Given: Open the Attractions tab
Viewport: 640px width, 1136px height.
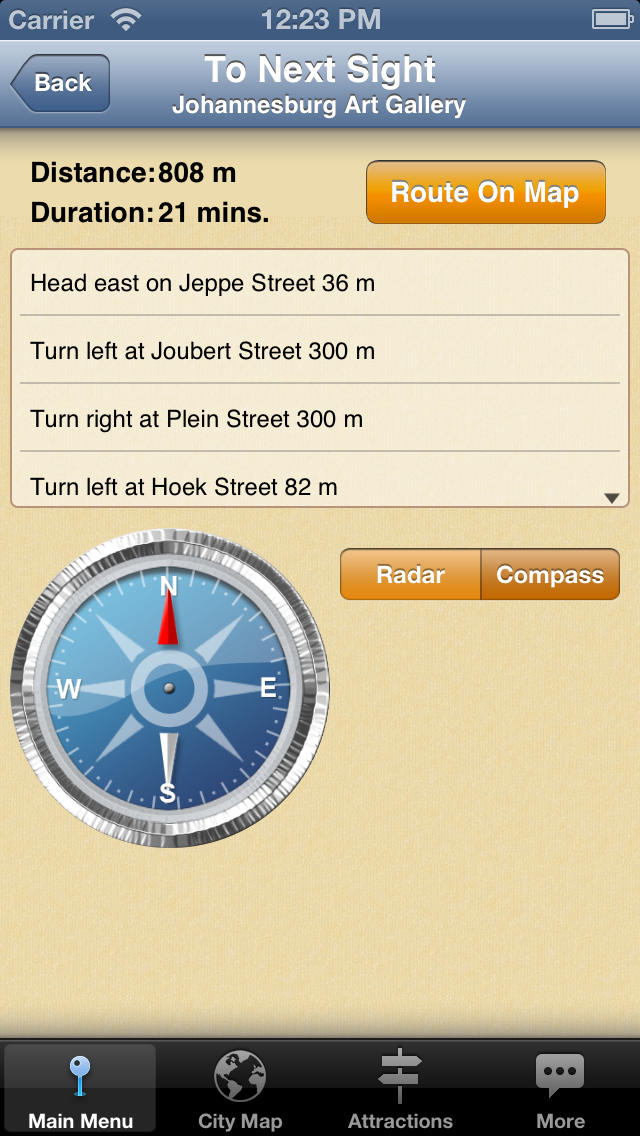Looking at the screenshot, I should (x=400, y=1089).
